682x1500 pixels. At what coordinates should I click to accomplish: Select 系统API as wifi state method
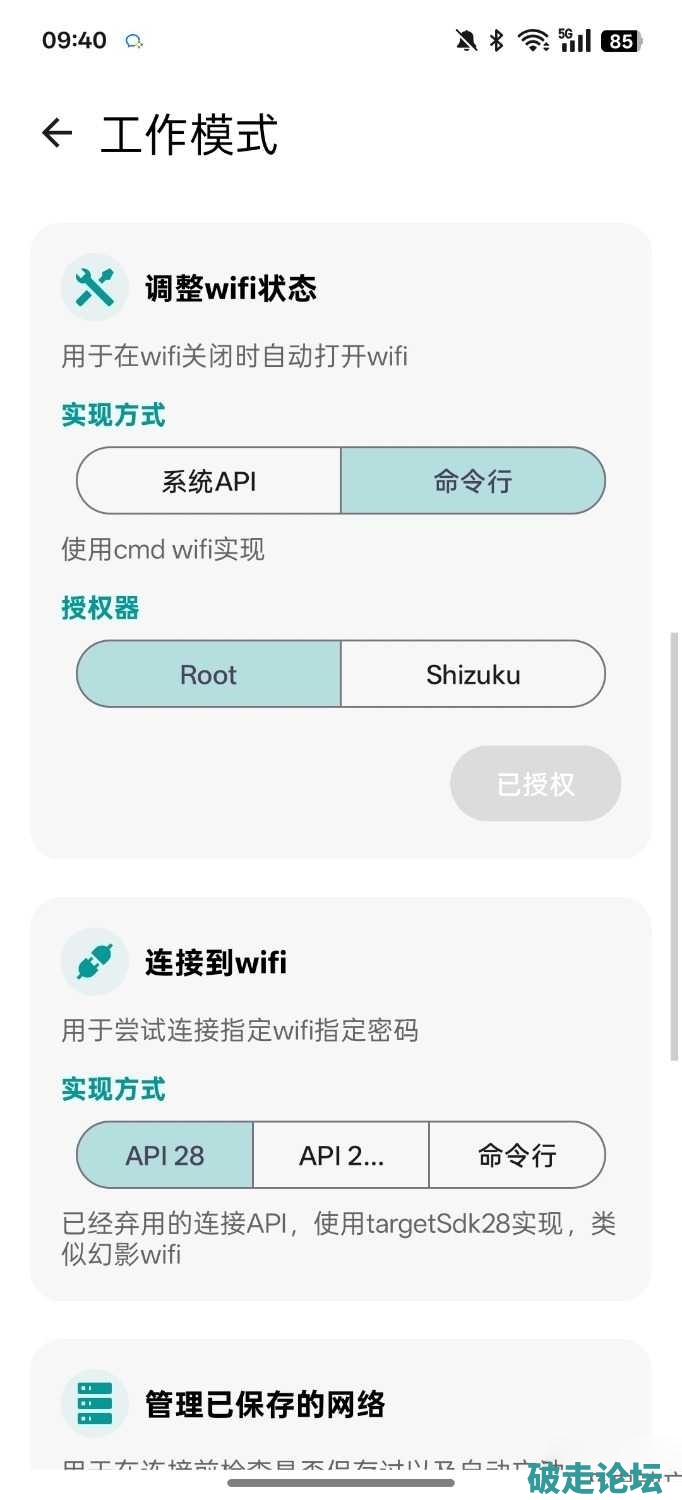(209, 481)
